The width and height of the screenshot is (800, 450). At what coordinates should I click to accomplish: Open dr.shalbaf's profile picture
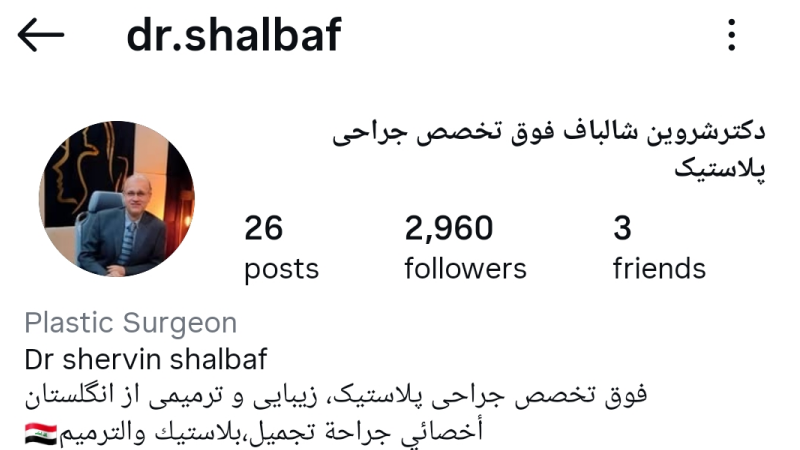[117, 199]
